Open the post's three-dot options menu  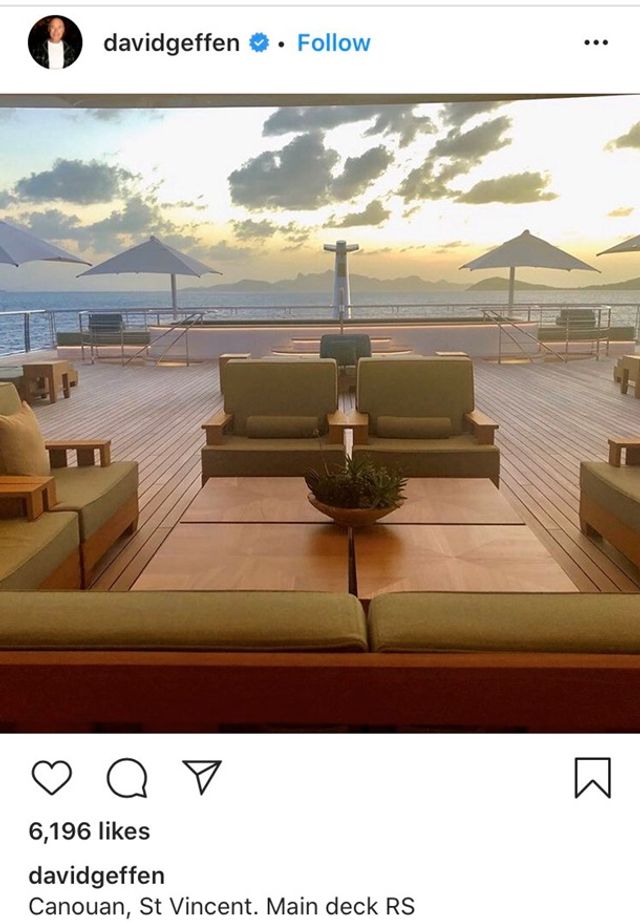pos(595,43)
